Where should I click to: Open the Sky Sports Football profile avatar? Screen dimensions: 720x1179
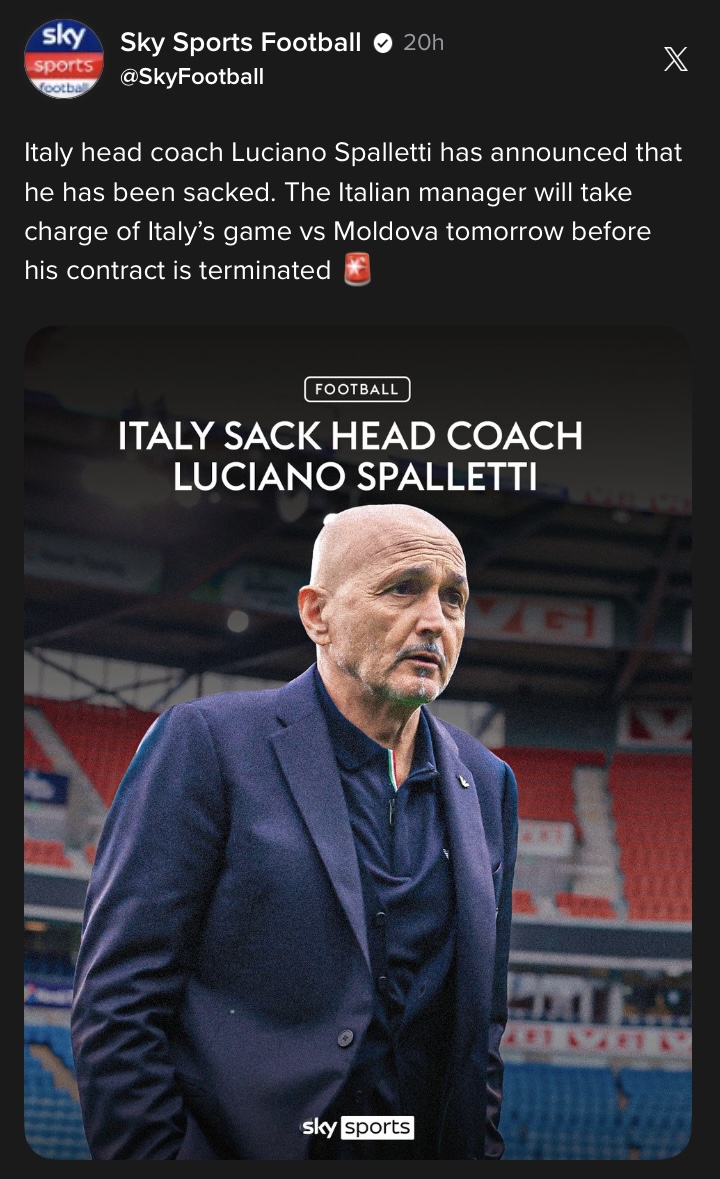[64, 59]
